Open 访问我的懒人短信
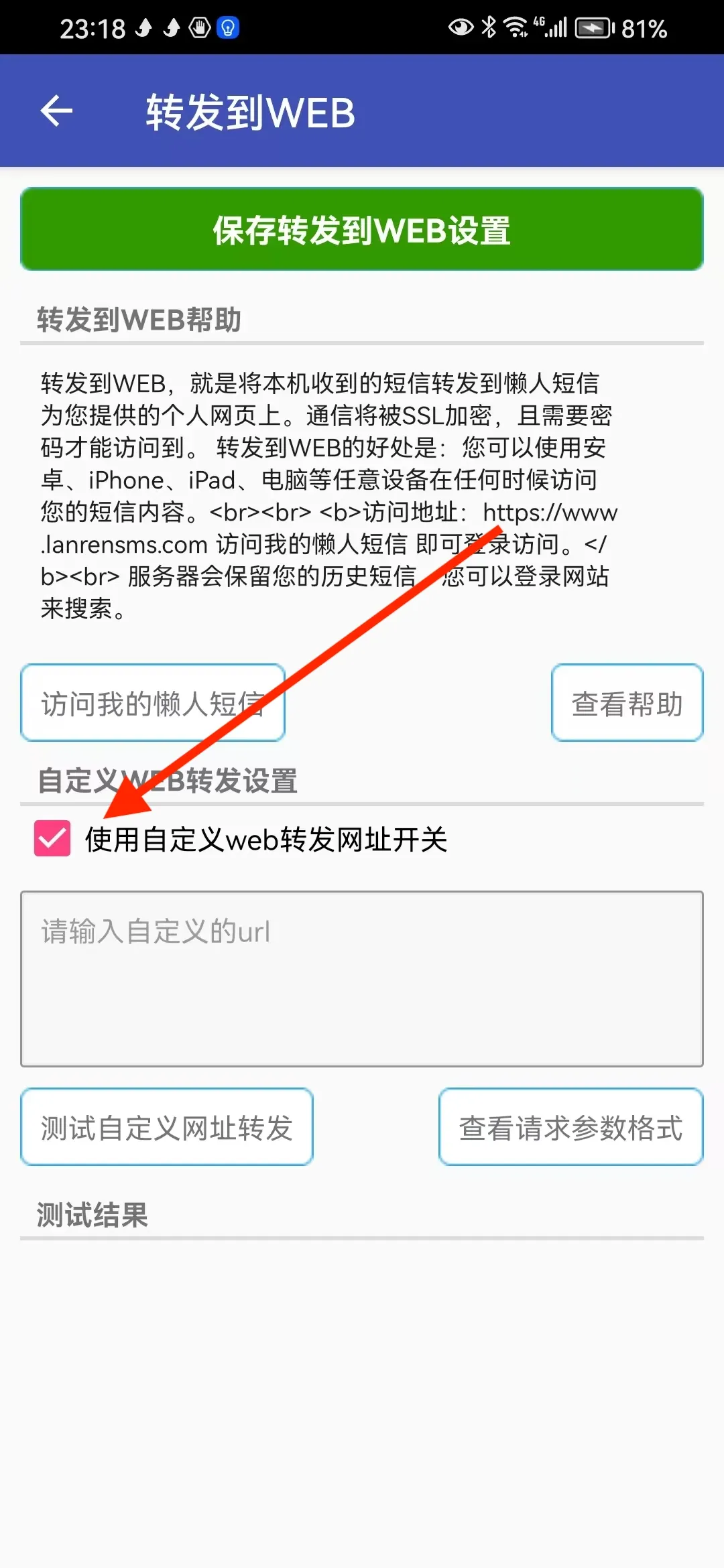The image size is (724, 1568). tap(153, 703)
